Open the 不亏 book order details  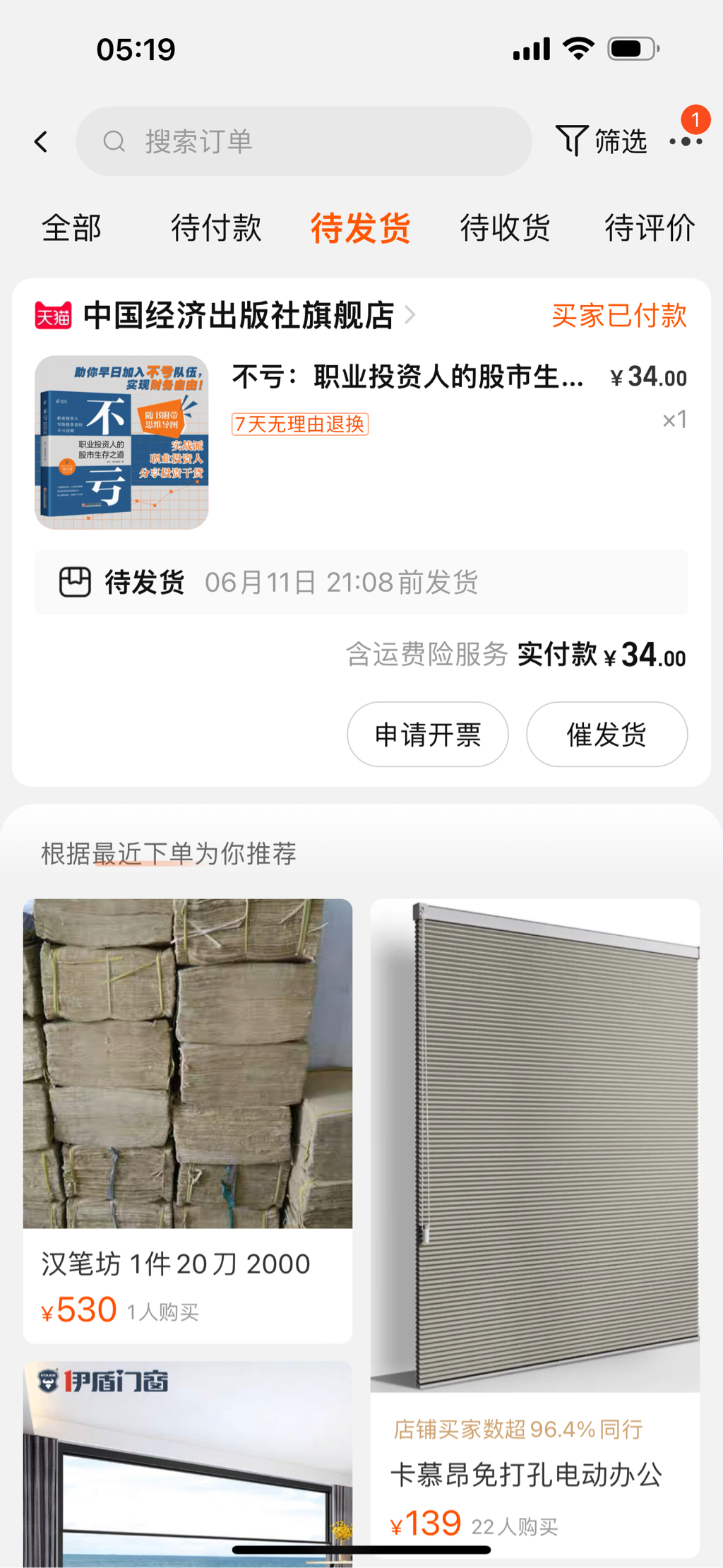408,378
